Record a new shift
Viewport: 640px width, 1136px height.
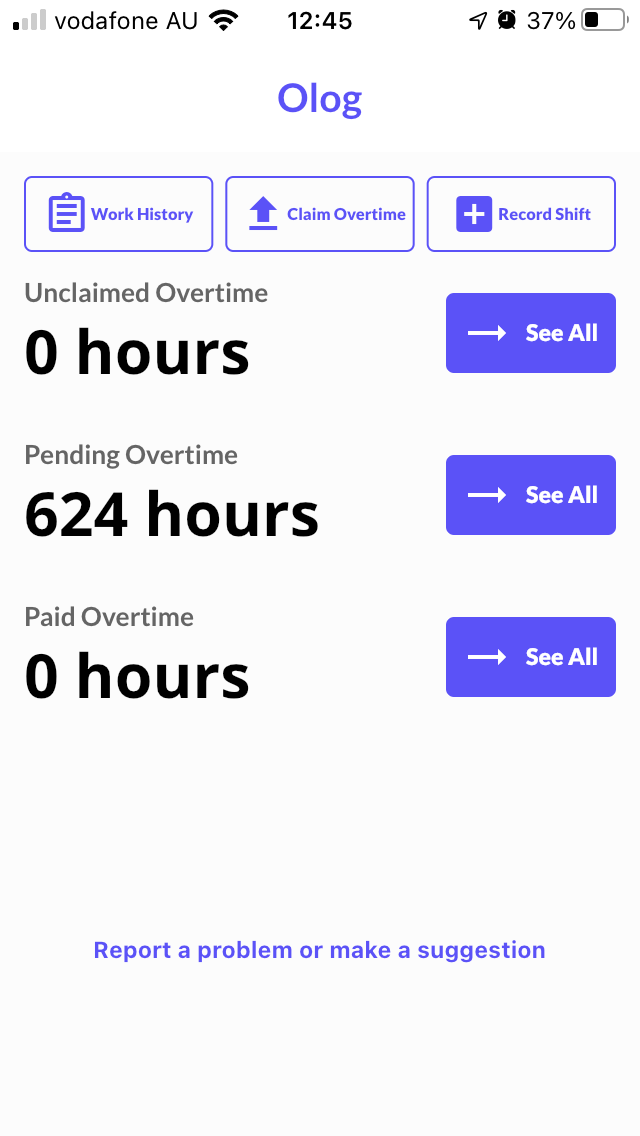521,214
